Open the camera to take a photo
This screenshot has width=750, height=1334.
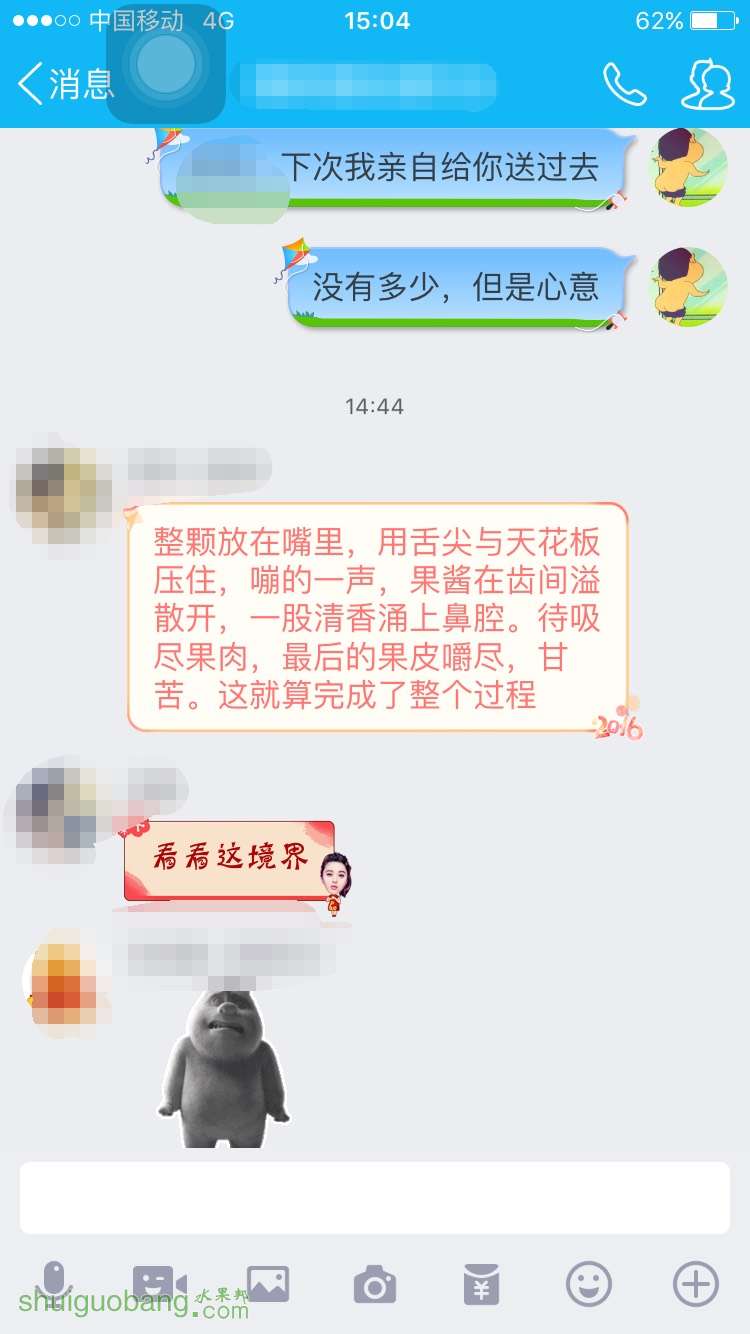point(375,1283)
